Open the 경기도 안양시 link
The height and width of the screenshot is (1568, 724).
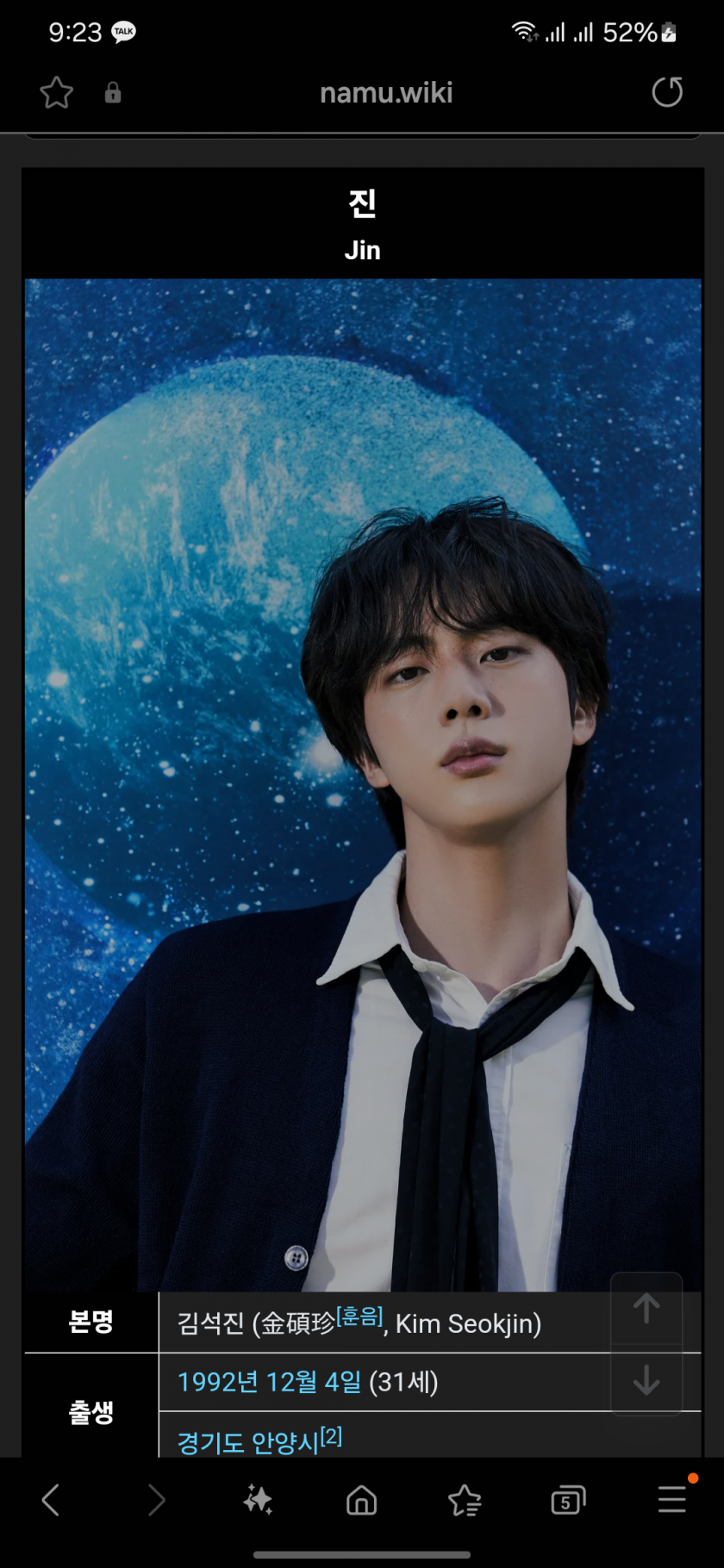247,1442
